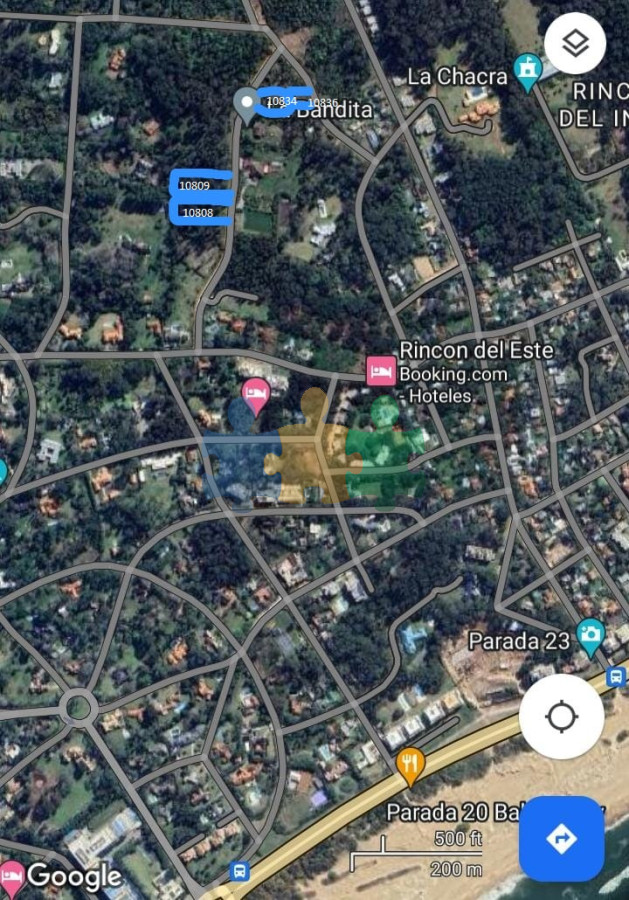Select the gray pin near La Bandita
The image size is (629, 900).
tap(246, 103)
